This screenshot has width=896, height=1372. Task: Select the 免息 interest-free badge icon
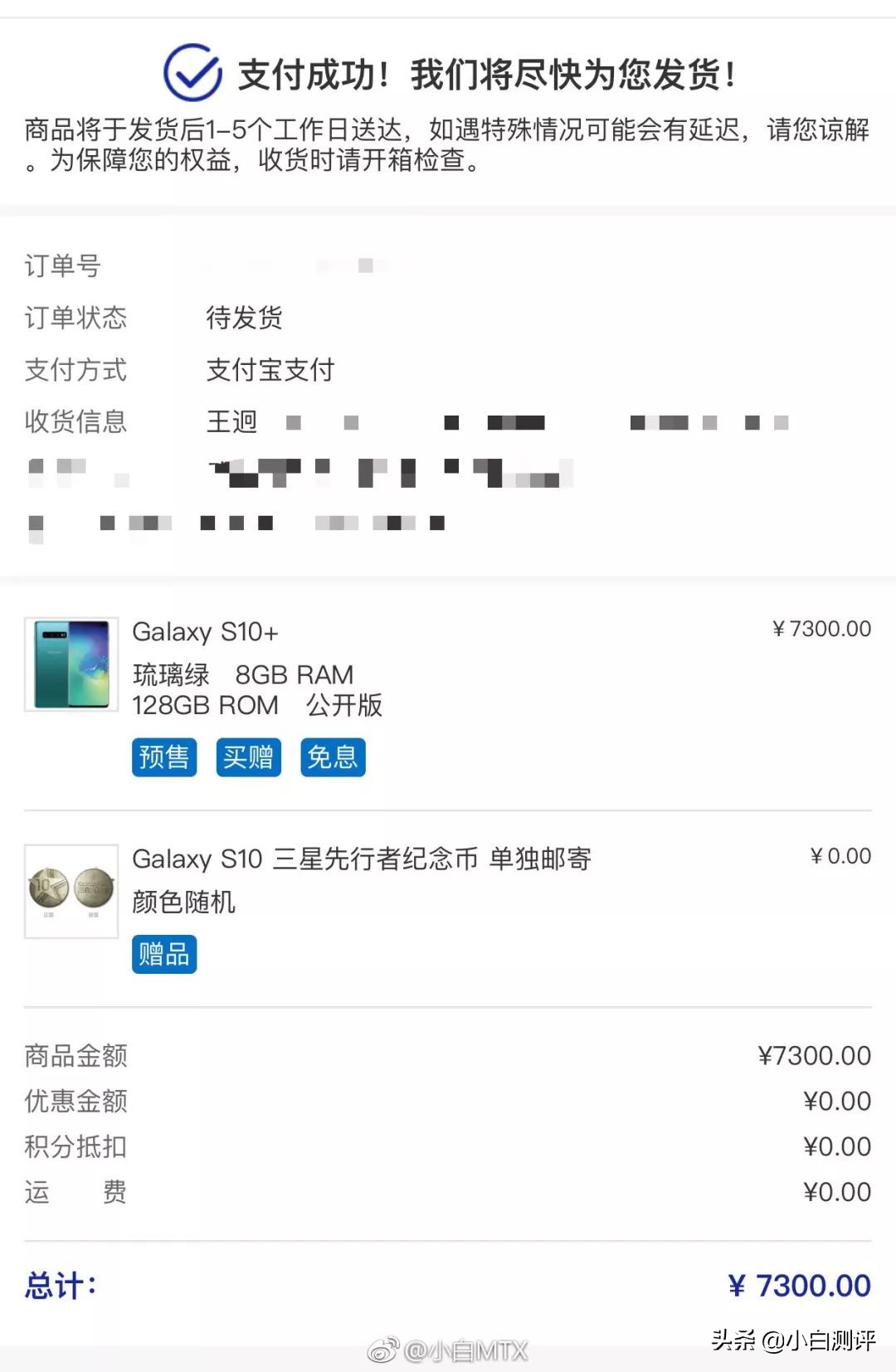[x=332, y=757]
